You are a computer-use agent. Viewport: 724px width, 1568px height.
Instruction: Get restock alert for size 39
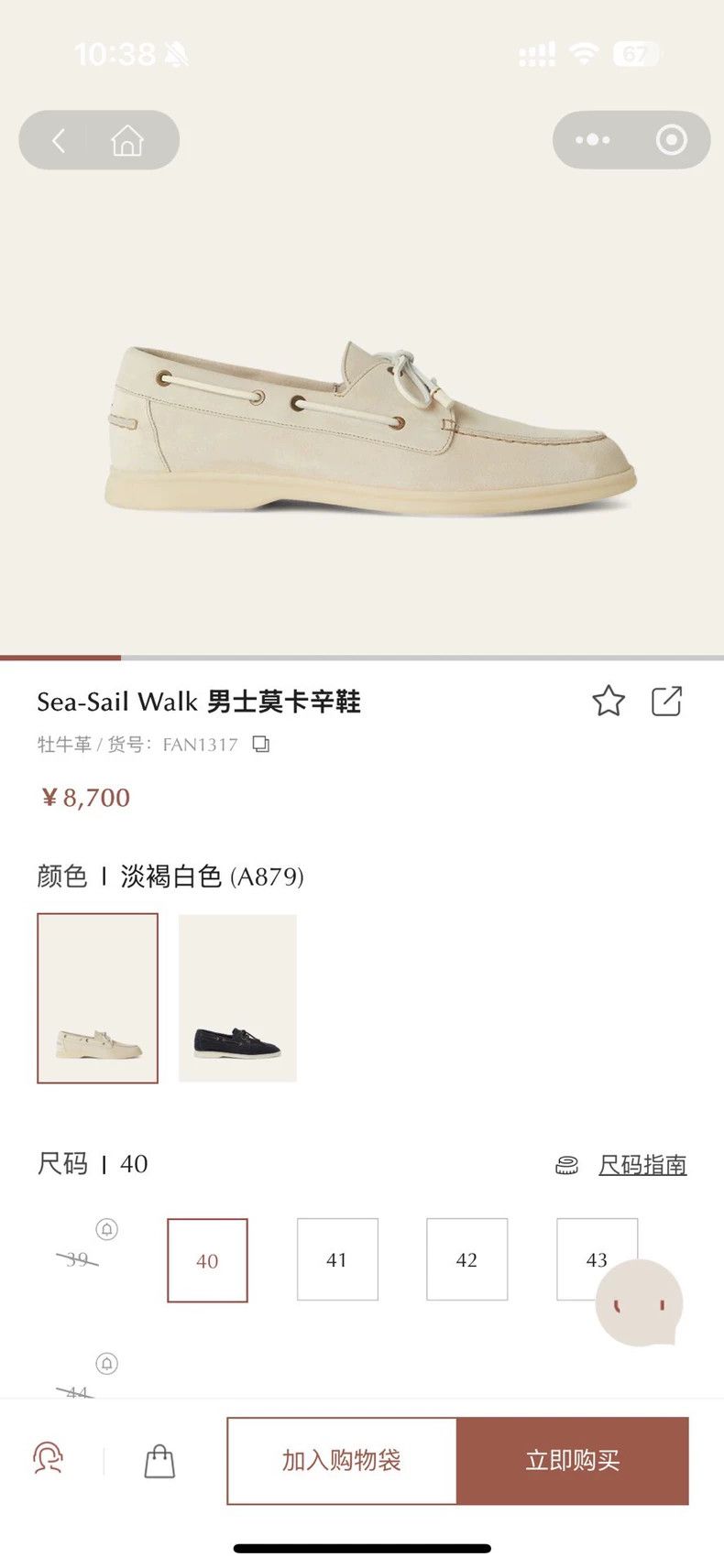coord(107,1229)
